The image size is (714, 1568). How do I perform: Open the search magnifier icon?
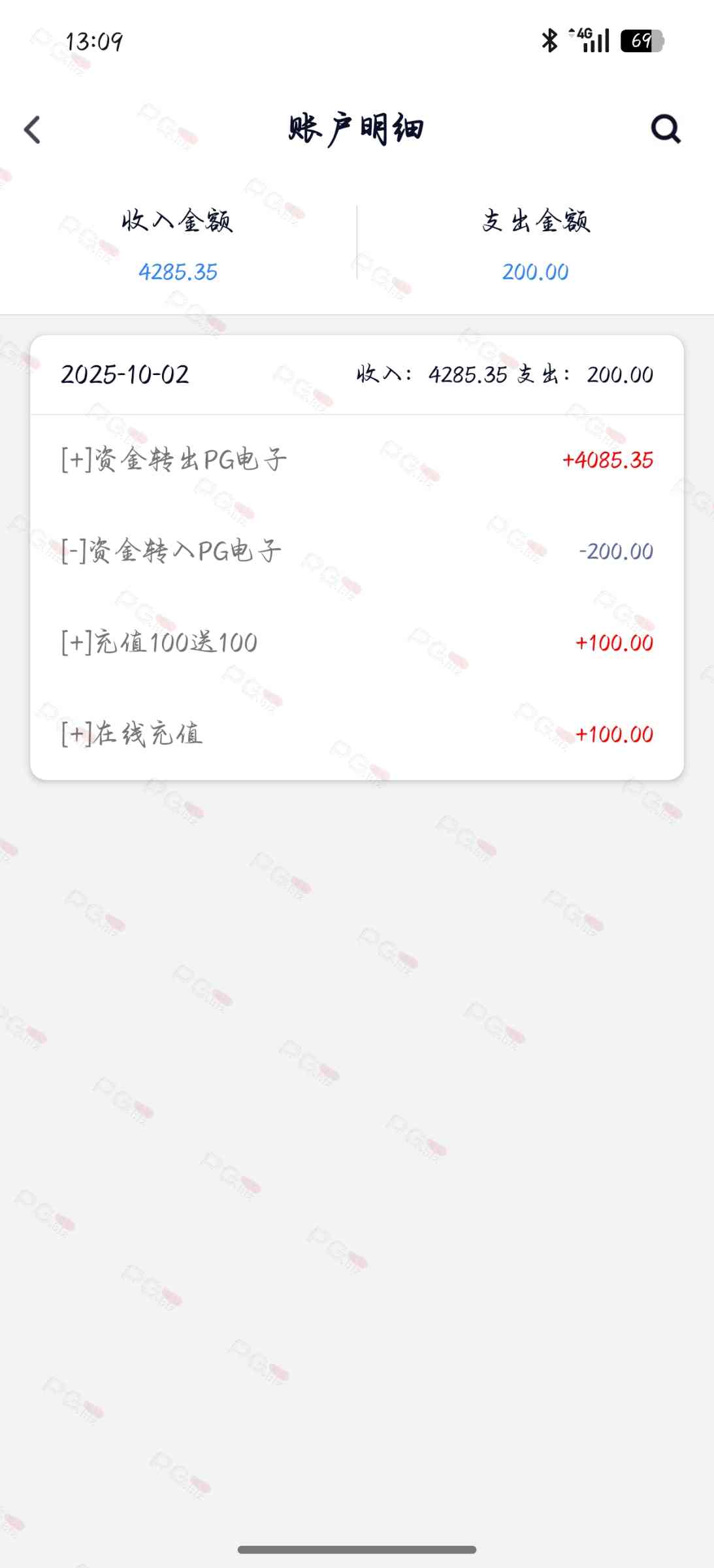666,129
